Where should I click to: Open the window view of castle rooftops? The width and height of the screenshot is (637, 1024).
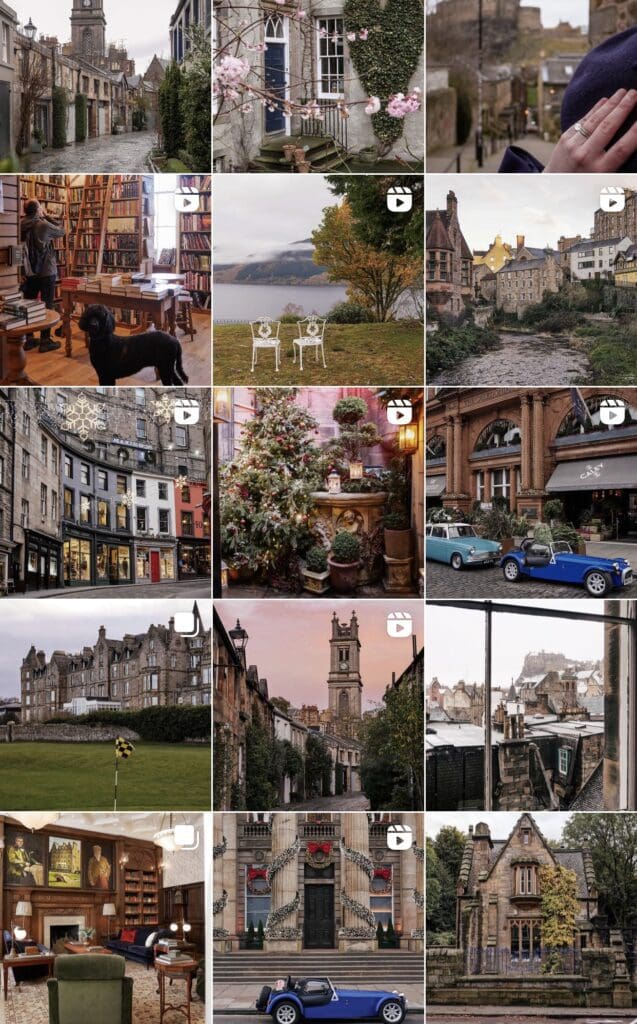pyautogui.click(x=532, y=706)
